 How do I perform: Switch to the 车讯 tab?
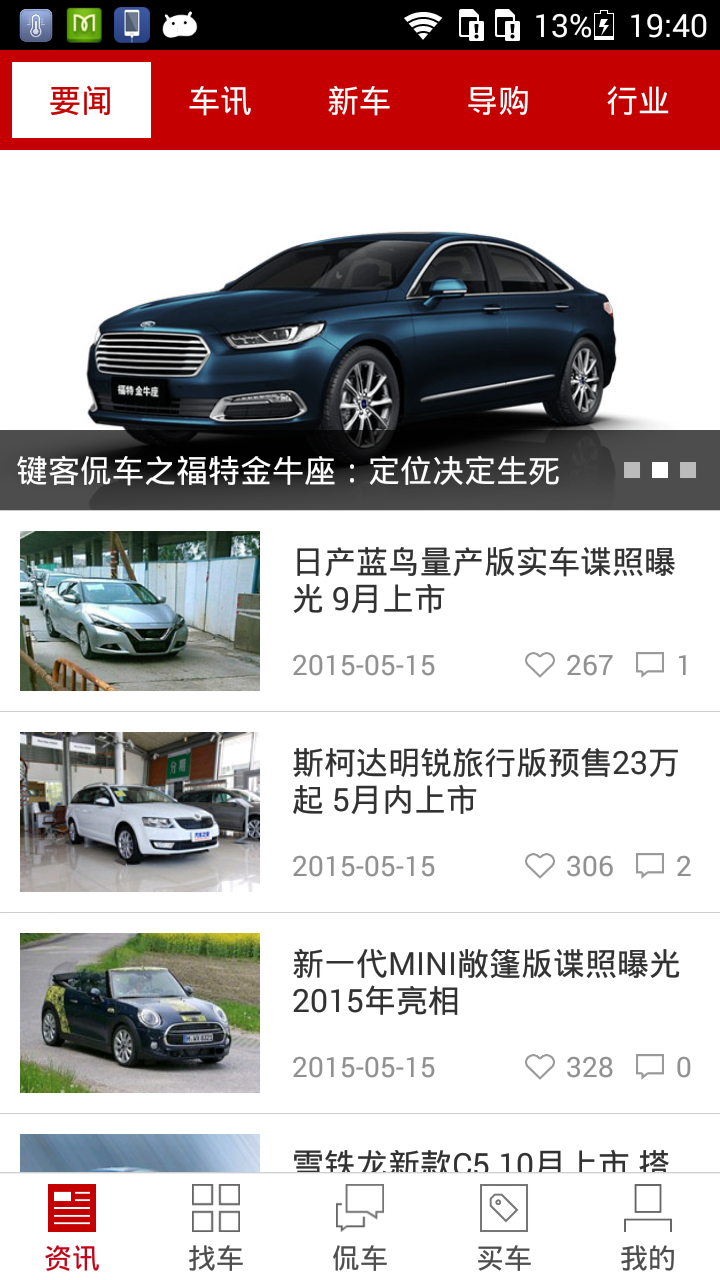point(220,100)
